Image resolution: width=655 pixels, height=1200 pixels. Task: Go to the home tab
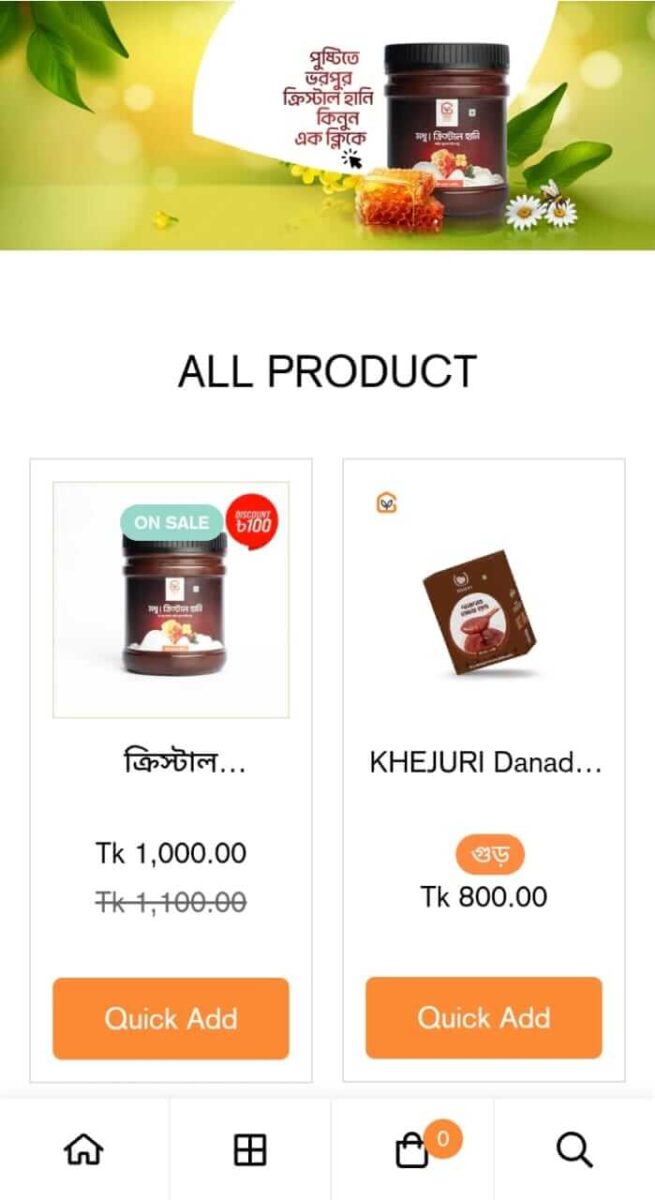pos(84,1150)
